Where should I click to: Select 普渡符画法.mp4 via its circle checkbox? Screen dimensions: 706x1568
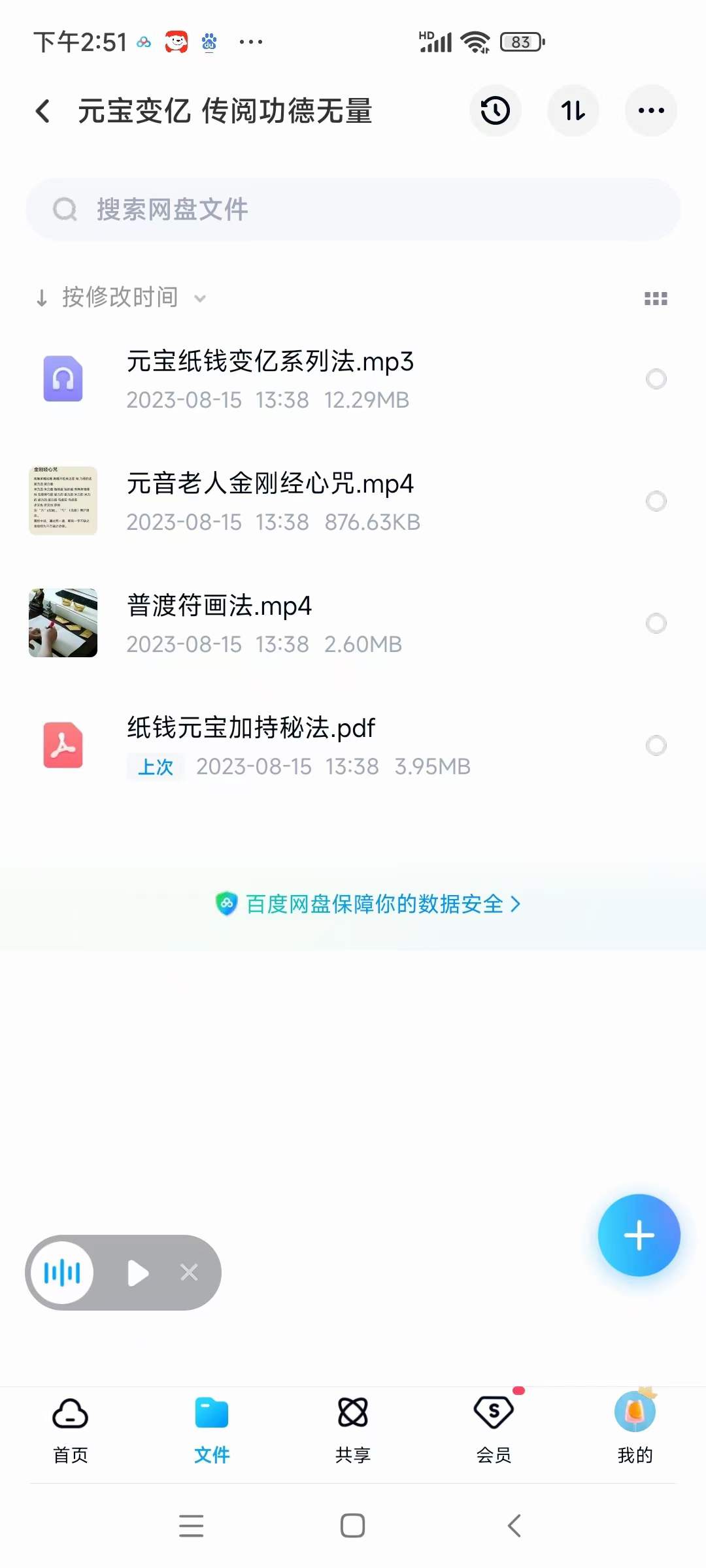pos(656,624)
